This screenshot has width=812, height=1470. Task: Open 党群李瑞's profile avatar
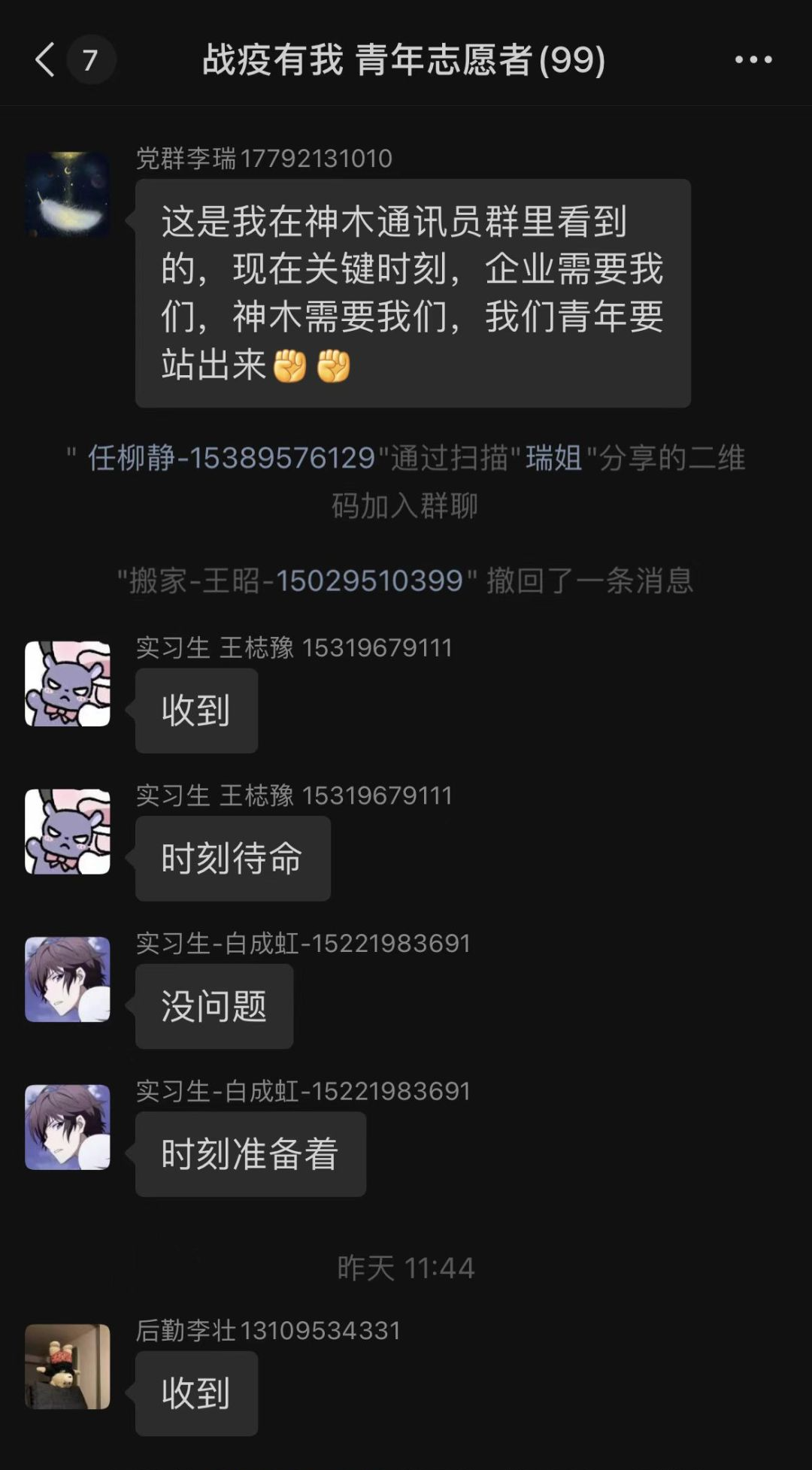pos(68,195)
